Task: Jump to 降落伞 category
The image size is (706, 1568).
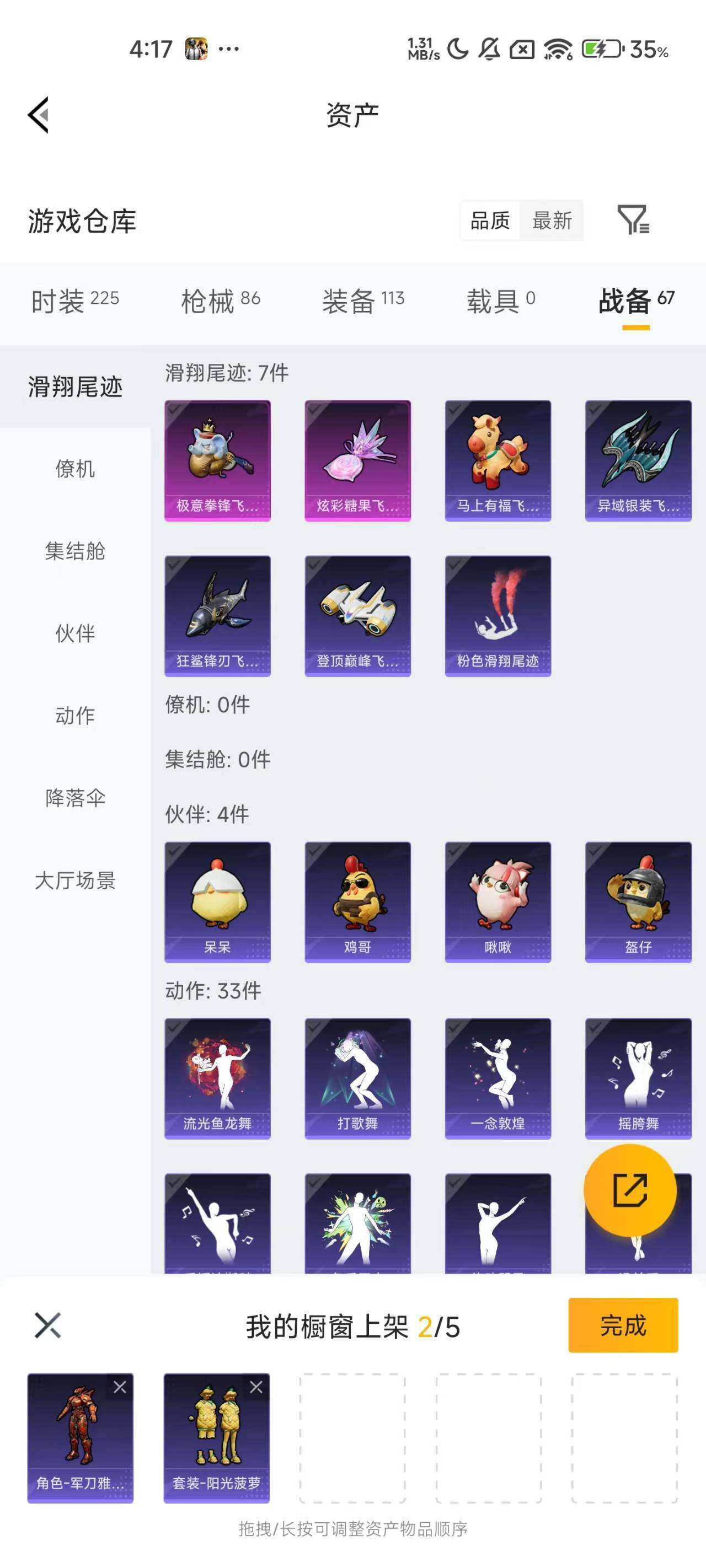Action: tap(75, 798)
